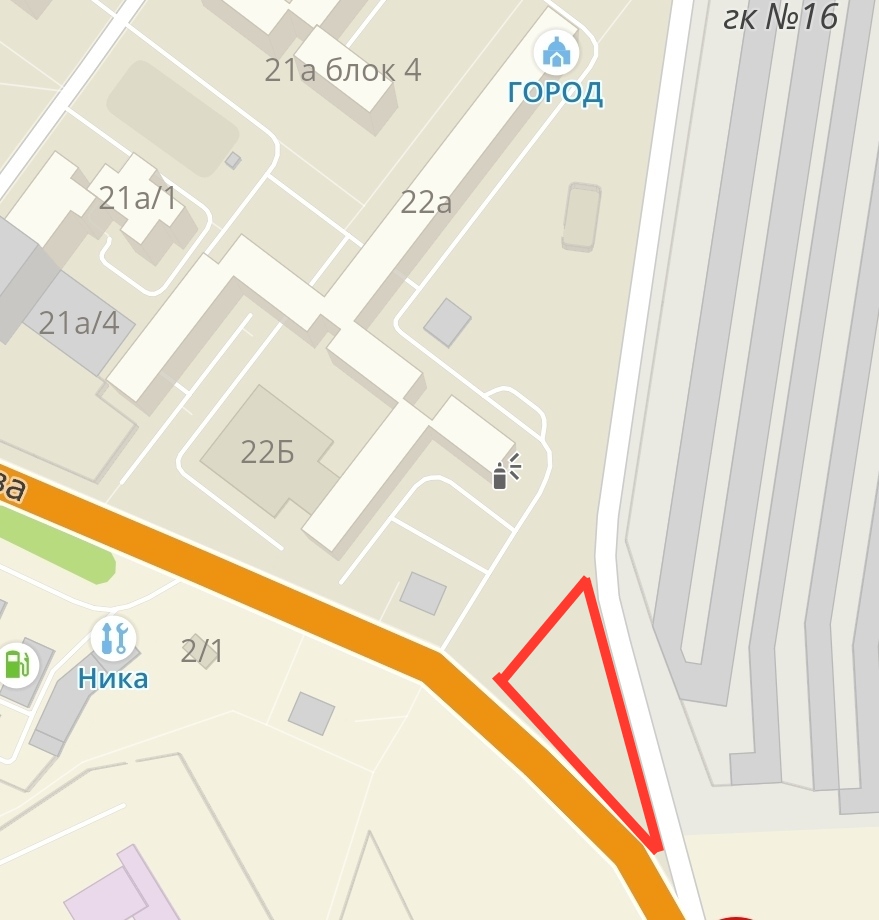879x920 pixels.
Task: Tap the green fuel station marker
Action: click(15, 665)
